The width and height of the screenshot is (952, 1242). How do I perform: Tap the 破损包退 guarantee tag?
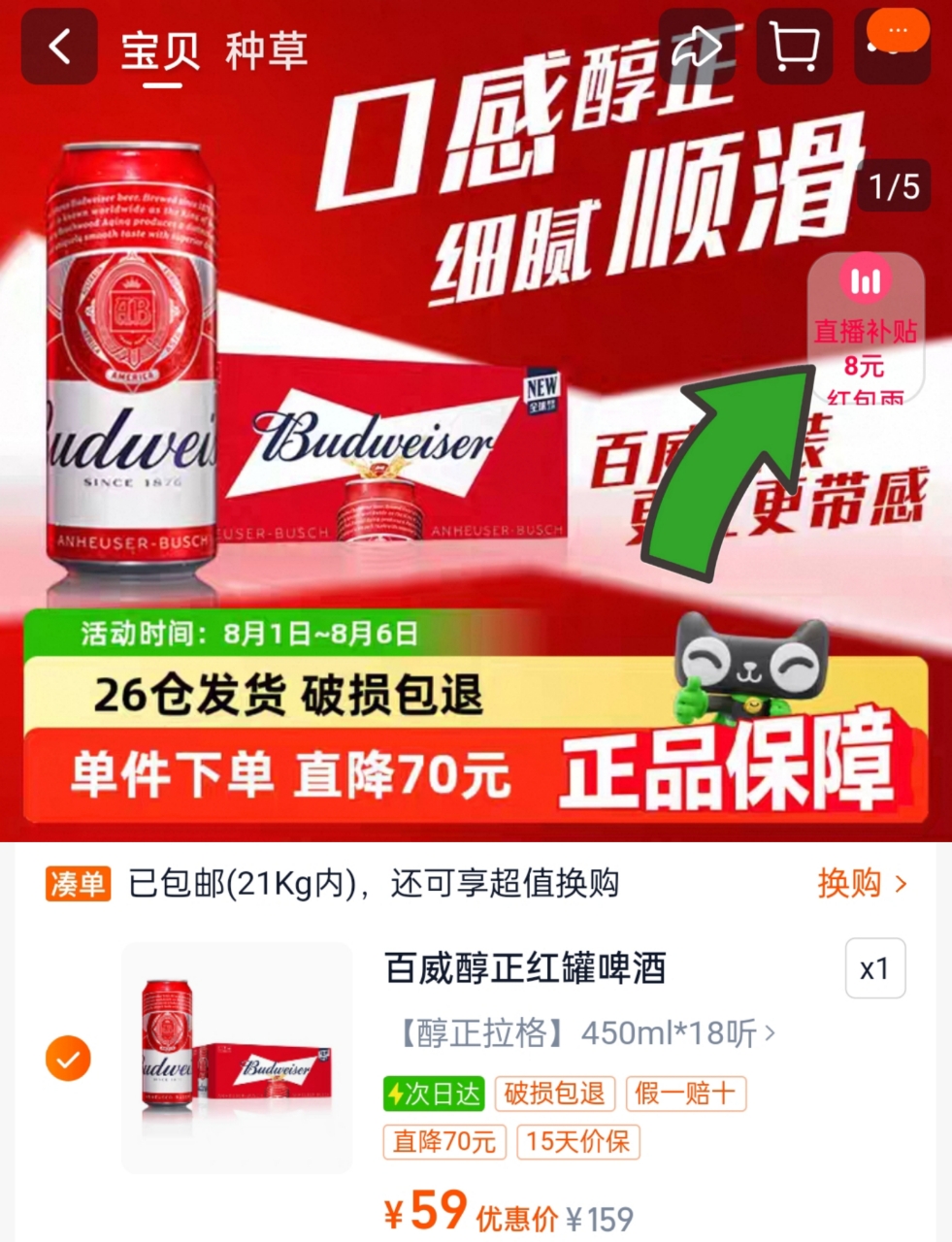[554, 1095]
